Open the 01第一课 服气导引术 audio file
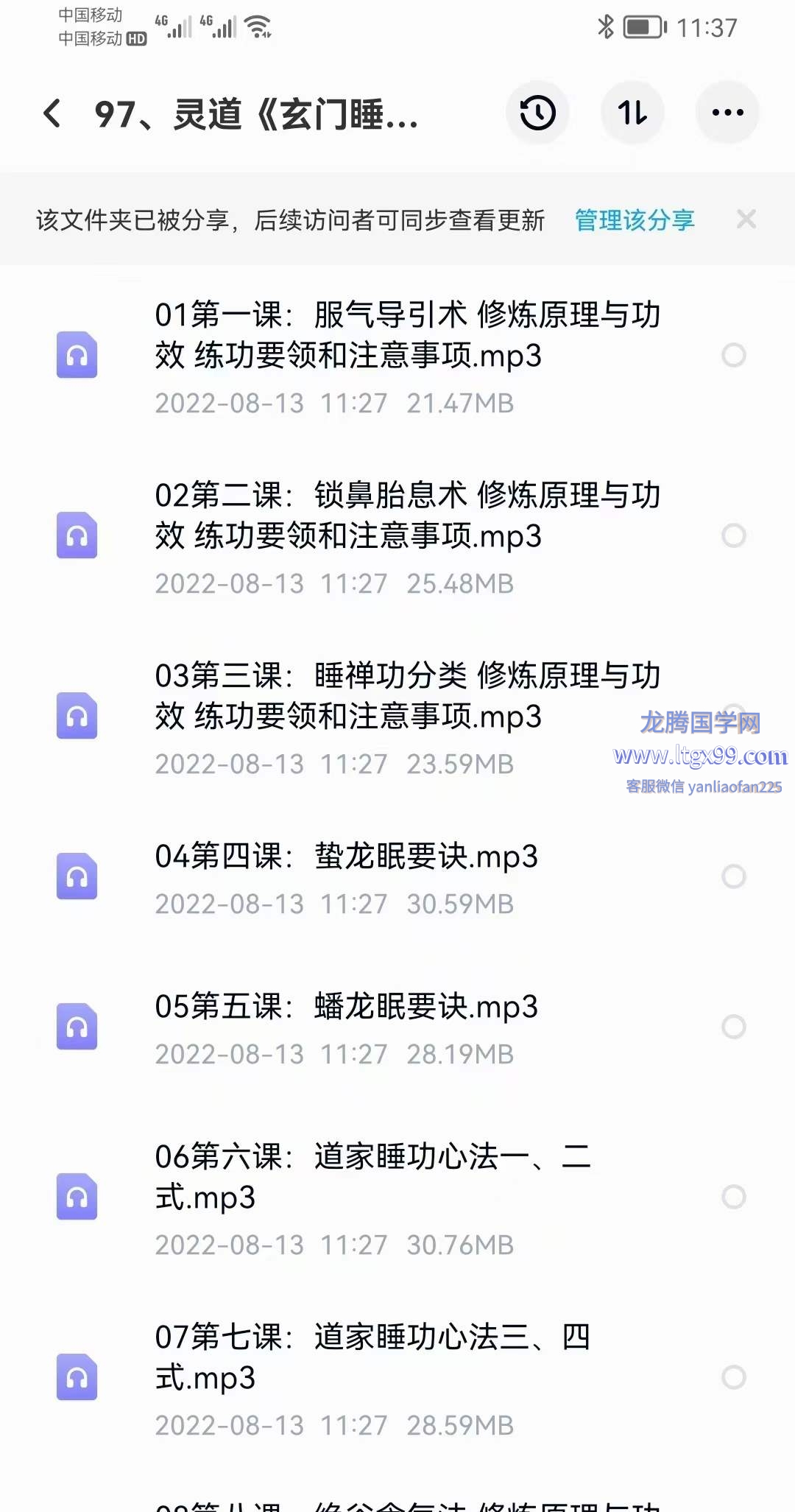The height and width of the screenshot is (1512, 795). pos(397,356)
